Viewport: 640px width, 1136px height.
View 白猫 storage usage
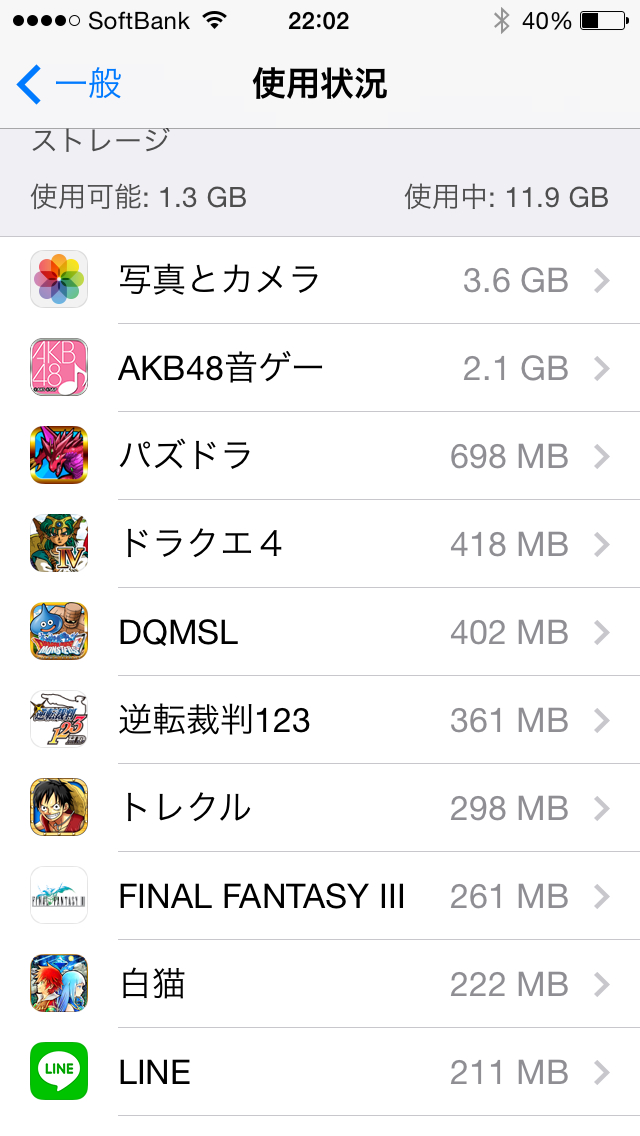320,984
